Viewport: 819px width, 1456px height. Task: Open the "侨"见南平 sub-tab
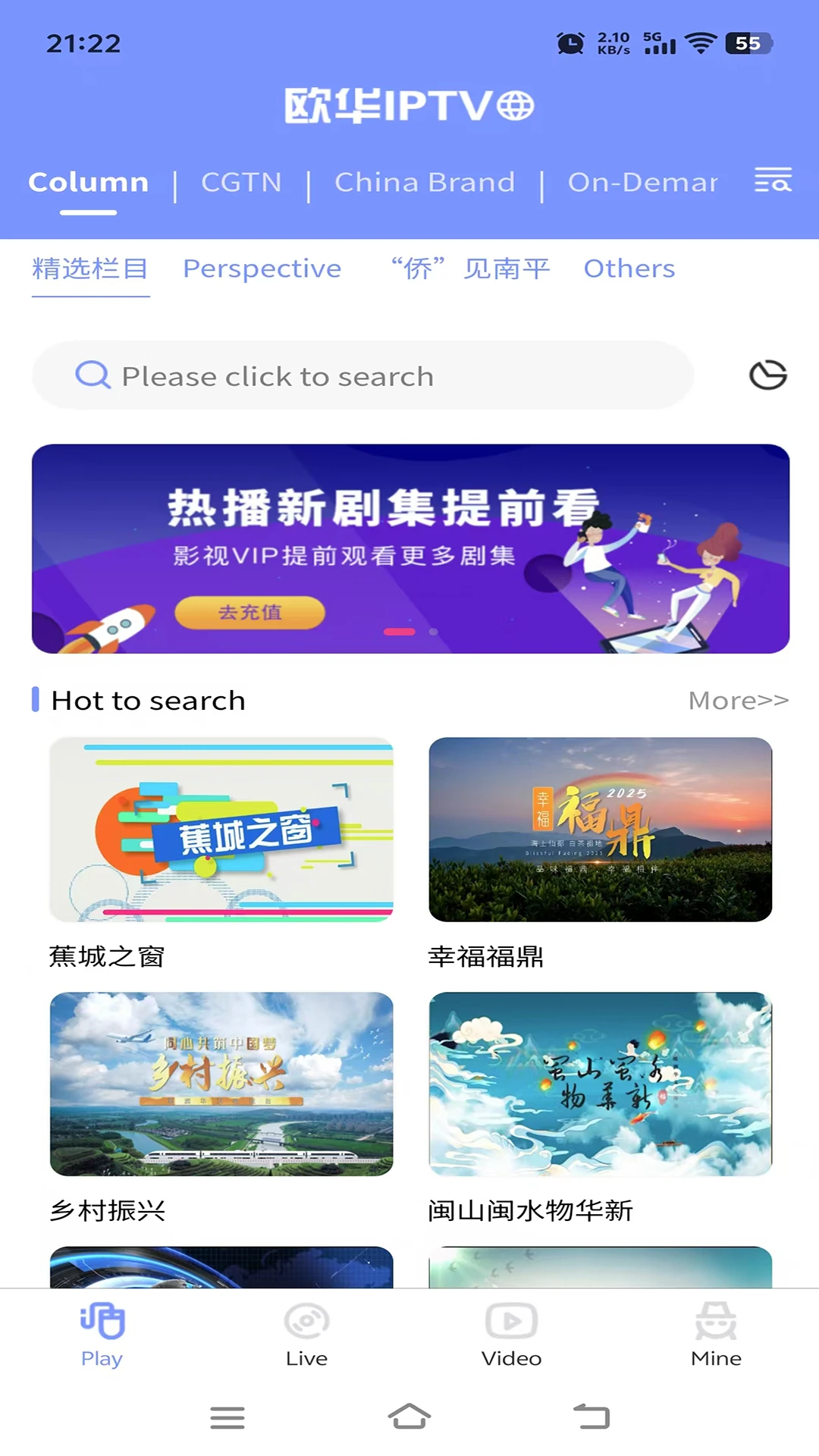468,268
